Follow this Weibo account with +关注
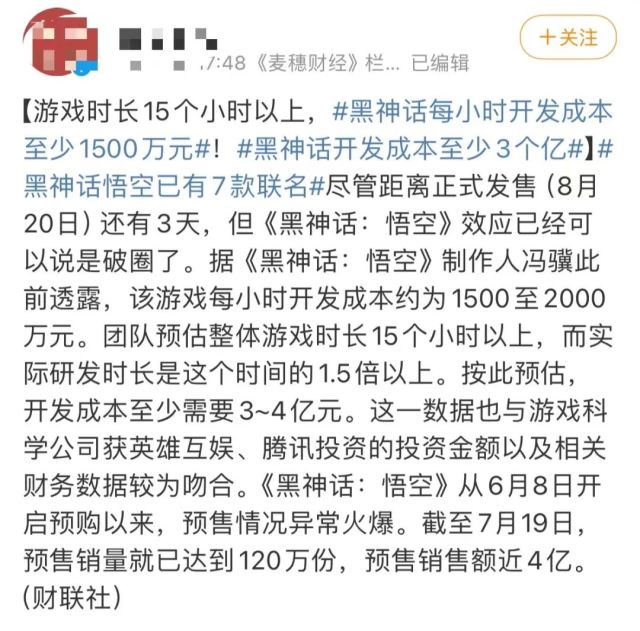The width and height of the screenshot is (640, 631). pyautogui.click(x=568, y=38)
